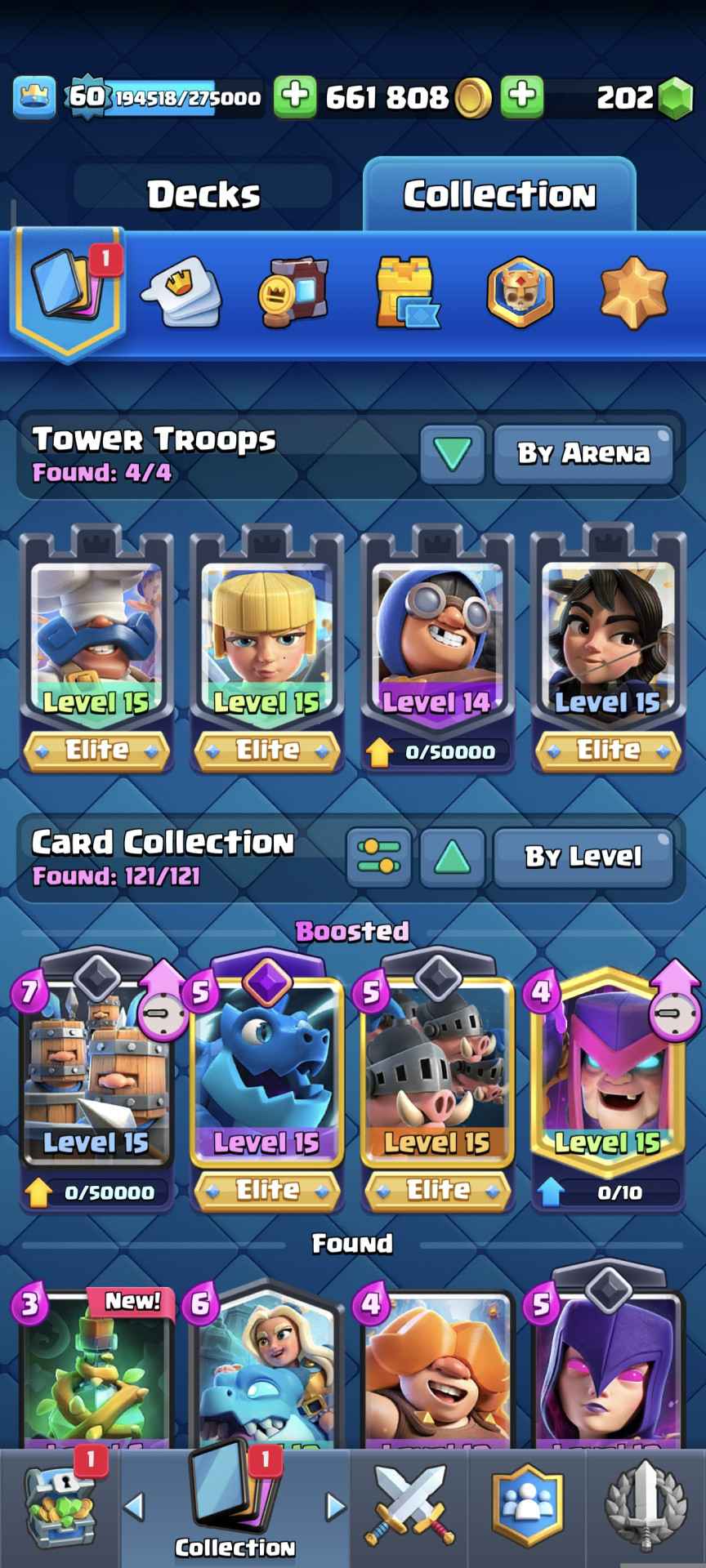
Task: Open the tower skins icon
Action: pos(406,292)
